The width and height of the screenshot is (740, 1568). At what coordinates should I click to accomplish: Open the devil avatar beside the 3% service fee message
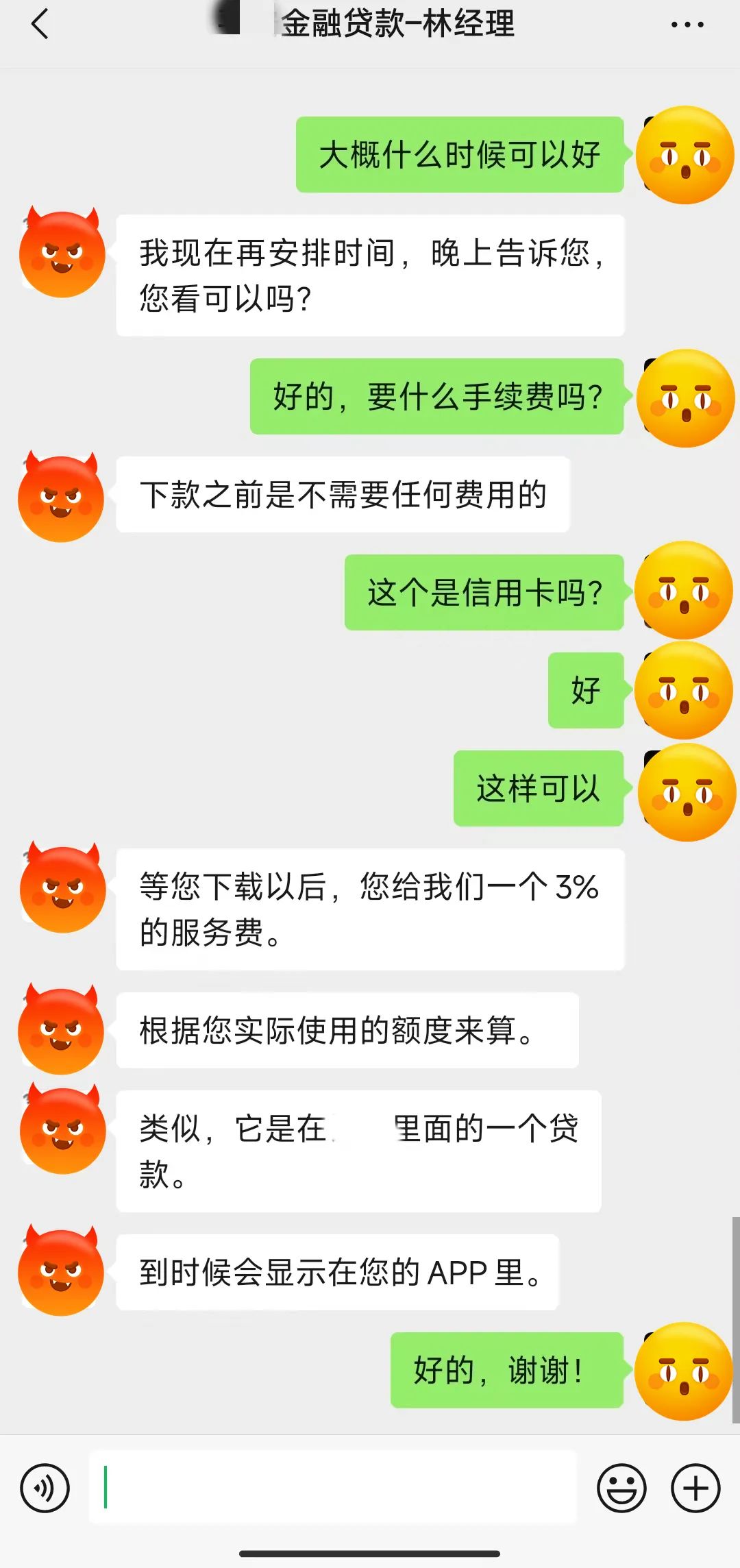point(62,888)
